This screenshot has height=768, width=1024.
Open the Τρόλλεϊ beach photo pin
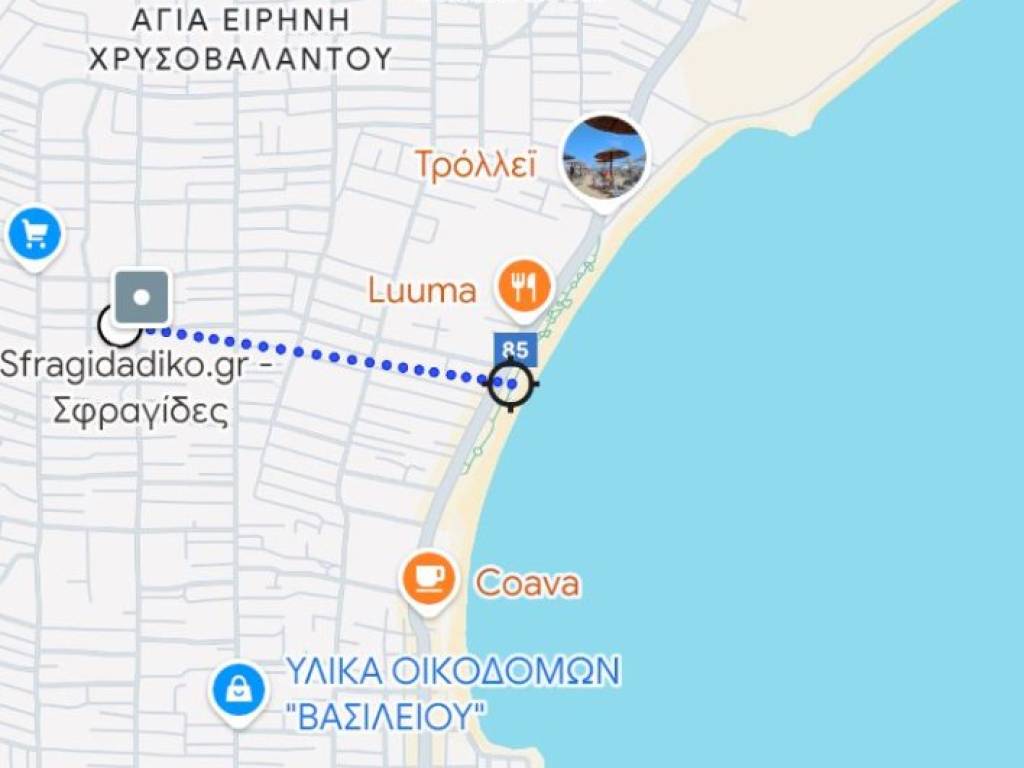click(604, 157)
